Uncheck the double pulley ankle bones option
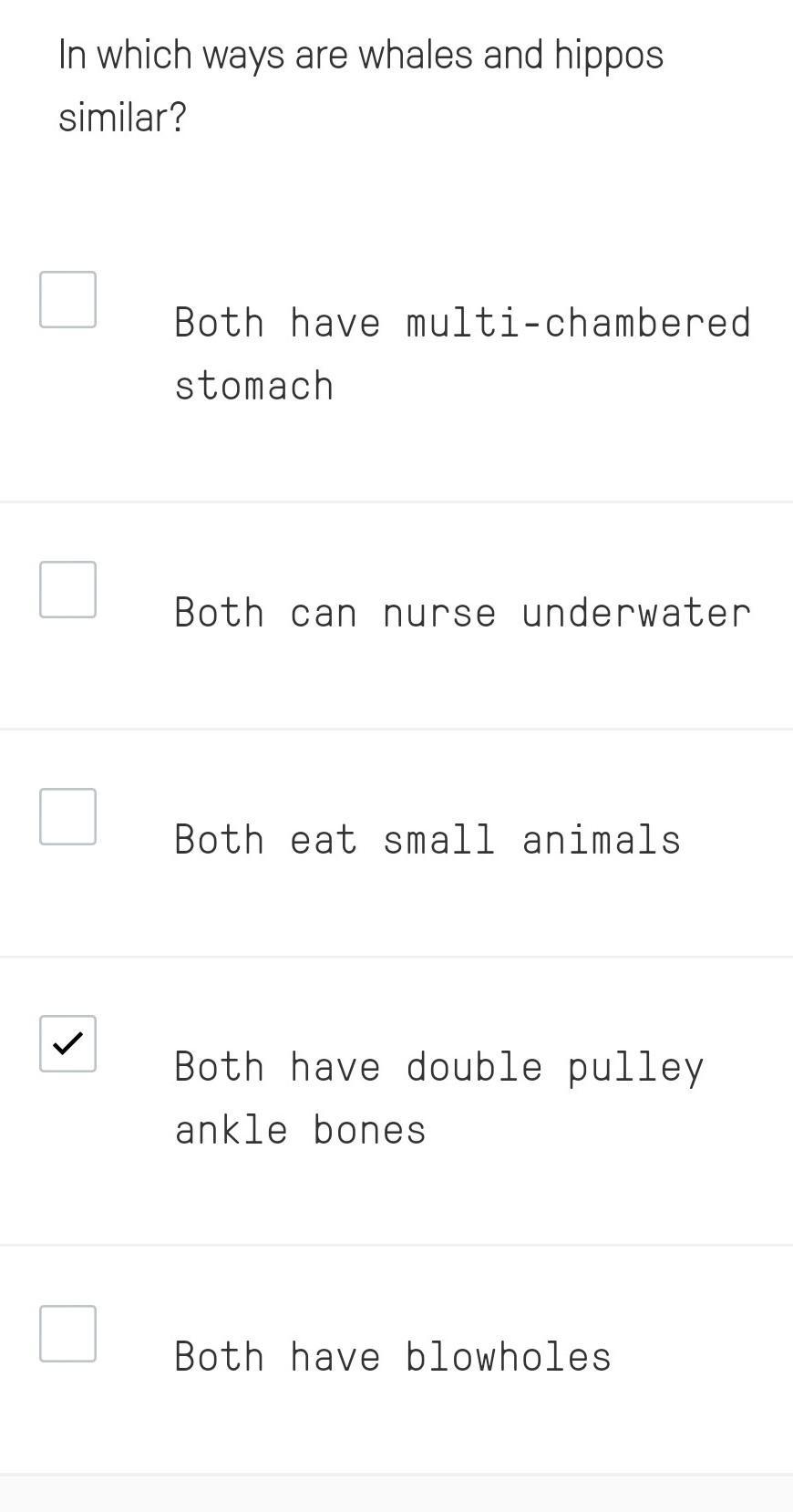 [67, 1043]
